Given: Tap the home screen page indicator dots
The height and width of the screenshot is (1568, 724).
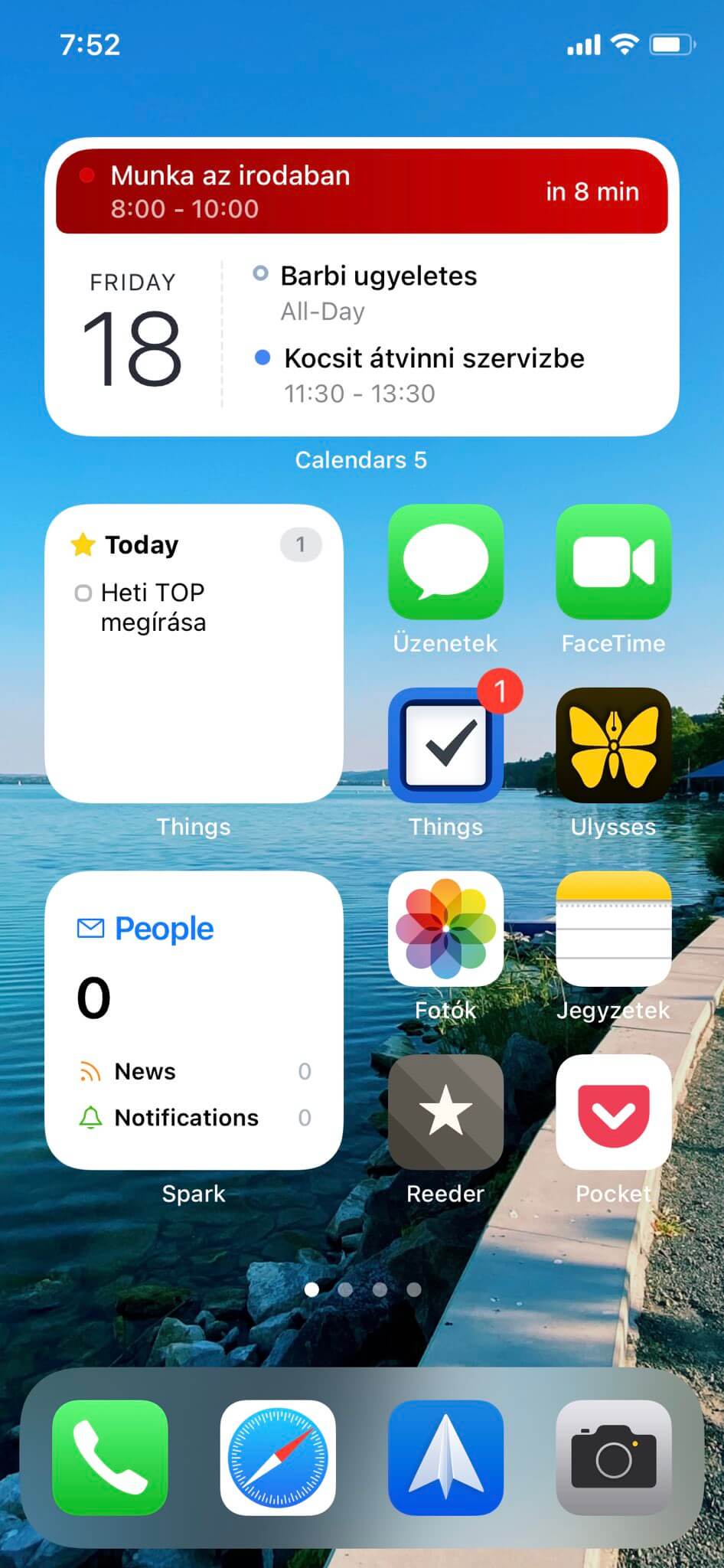Looking at the screenshot, I should tap(362, 1289).
